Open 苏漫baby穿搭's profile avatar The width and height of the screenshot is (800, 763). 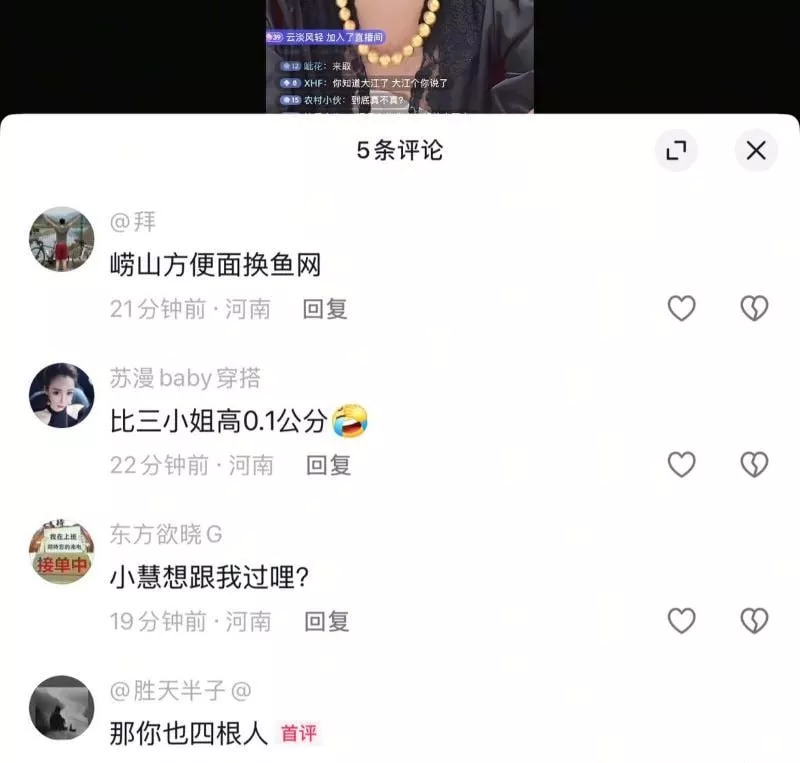(x=62, y=395)
